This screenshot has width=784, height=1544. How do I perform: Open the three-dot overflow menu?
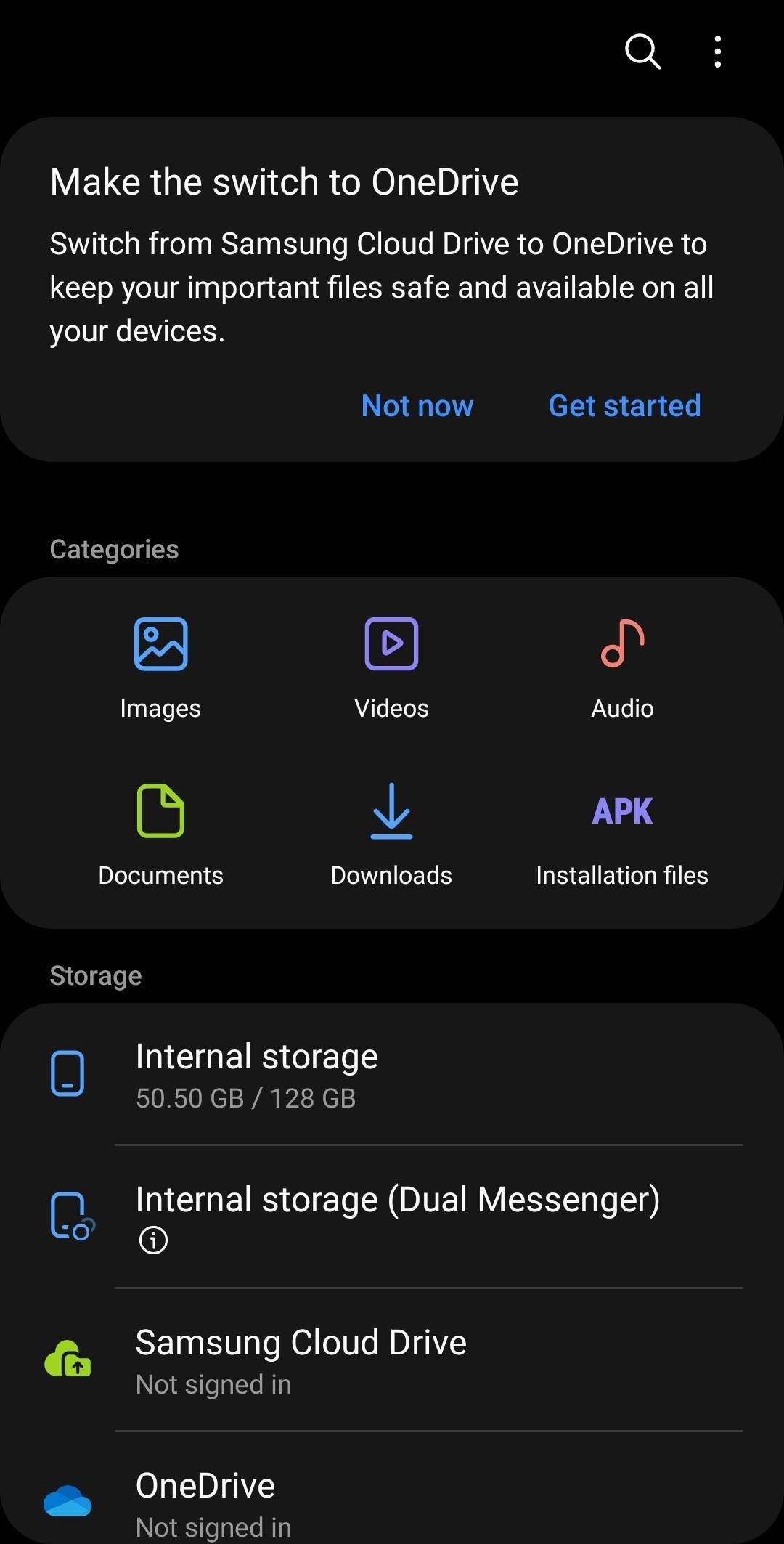point(717,51)
